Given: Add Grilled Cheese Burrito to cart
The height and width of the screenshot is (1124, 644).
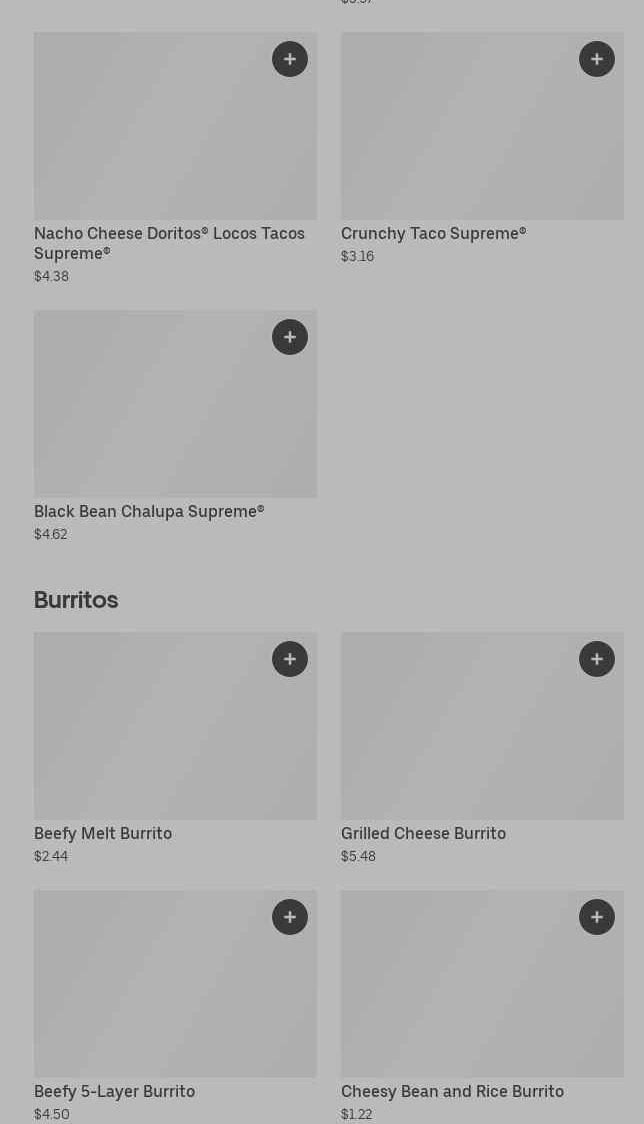Looking at the screenshot, I should pyautogui.click(x=597, y=659).
